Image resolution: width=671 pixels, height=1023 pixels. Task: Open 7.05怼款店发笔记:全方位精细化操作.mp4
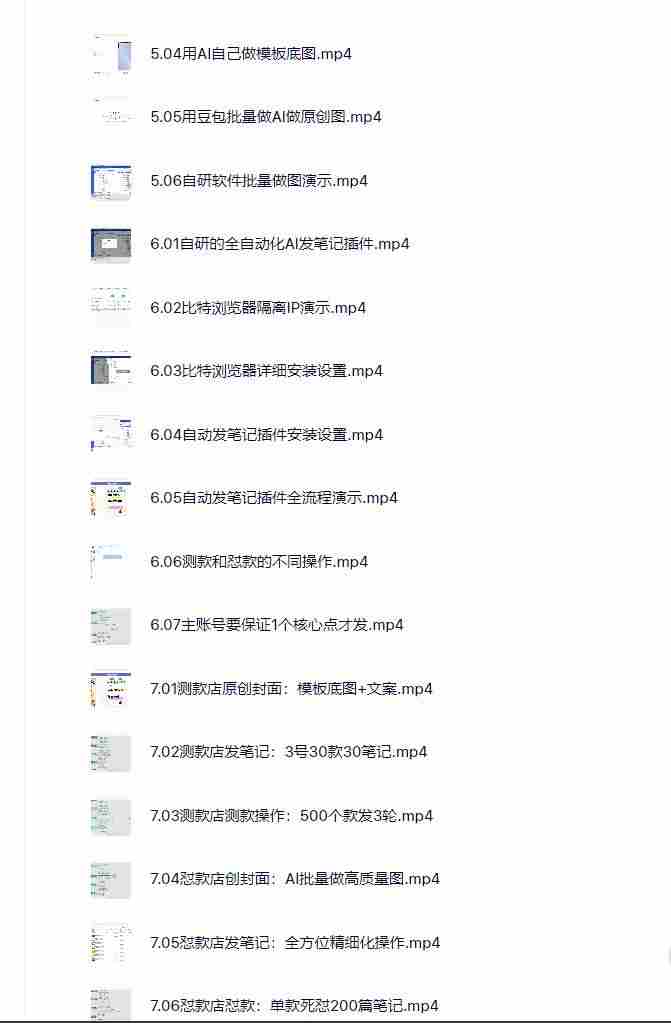coord(294,943)
